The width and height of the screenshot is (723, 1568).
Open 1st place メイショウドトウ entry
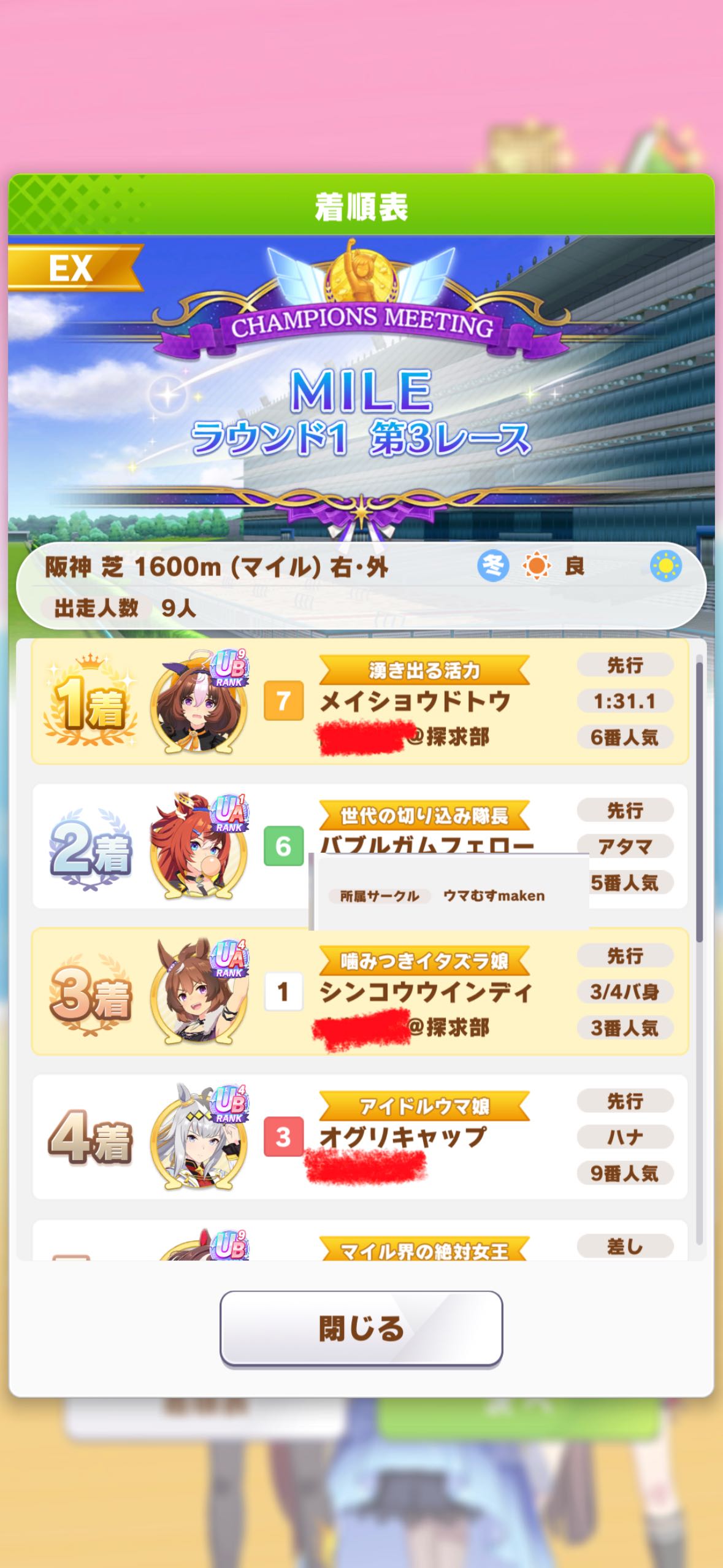coord(360,701)
